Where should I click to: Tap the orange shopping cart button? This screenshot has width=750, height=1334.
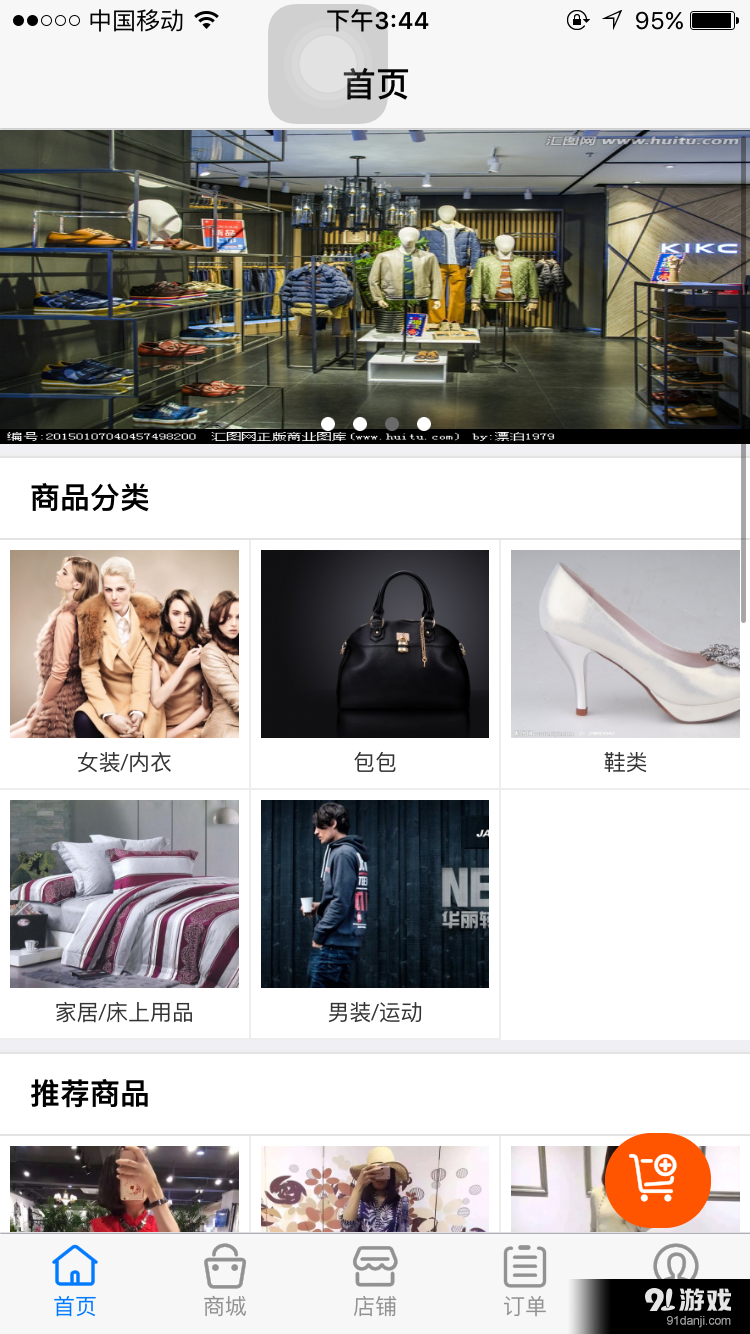[x=657, y=1180]
